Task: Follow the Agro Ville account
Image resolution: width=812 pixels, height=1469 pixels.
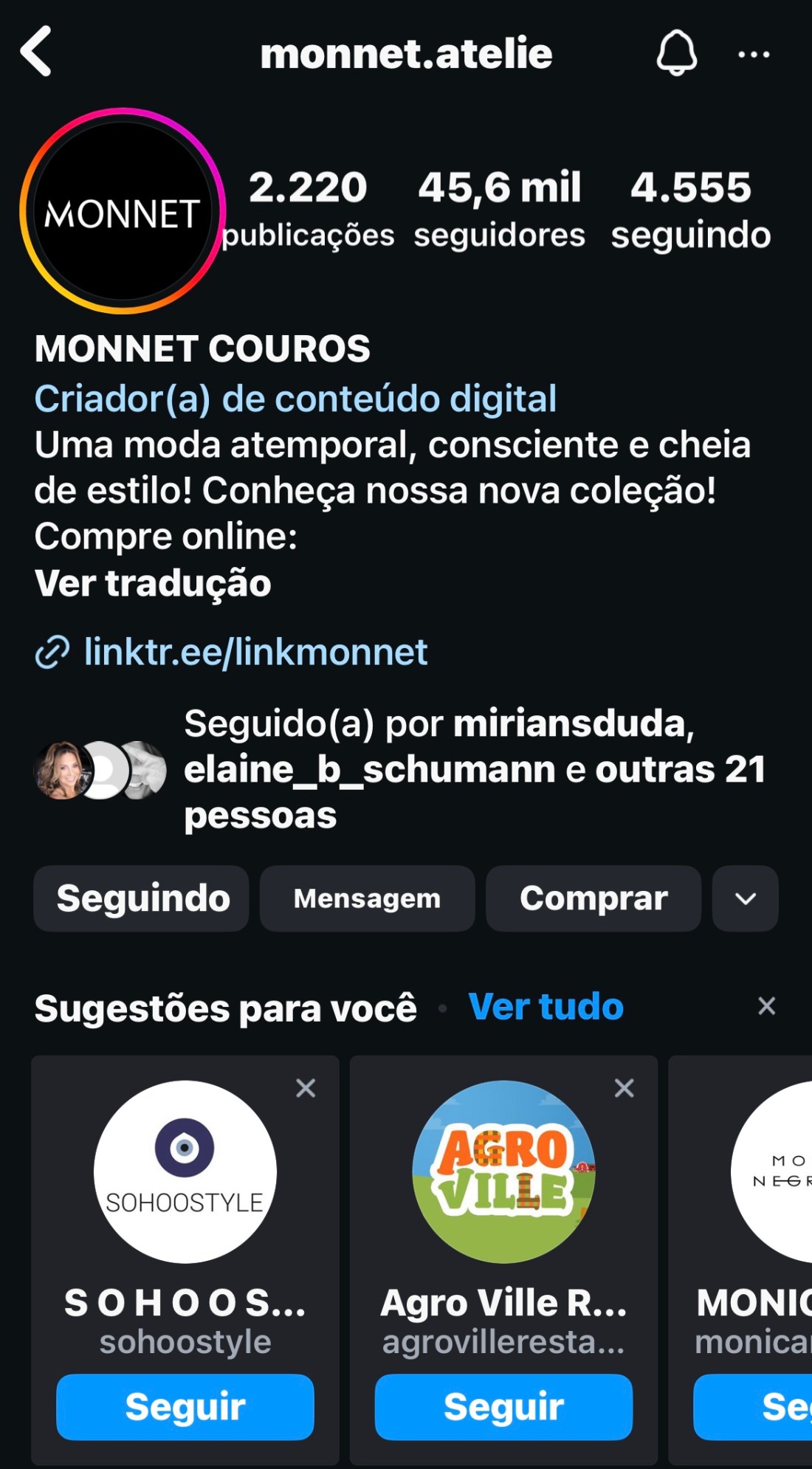Action: [x=503, y=1407]
